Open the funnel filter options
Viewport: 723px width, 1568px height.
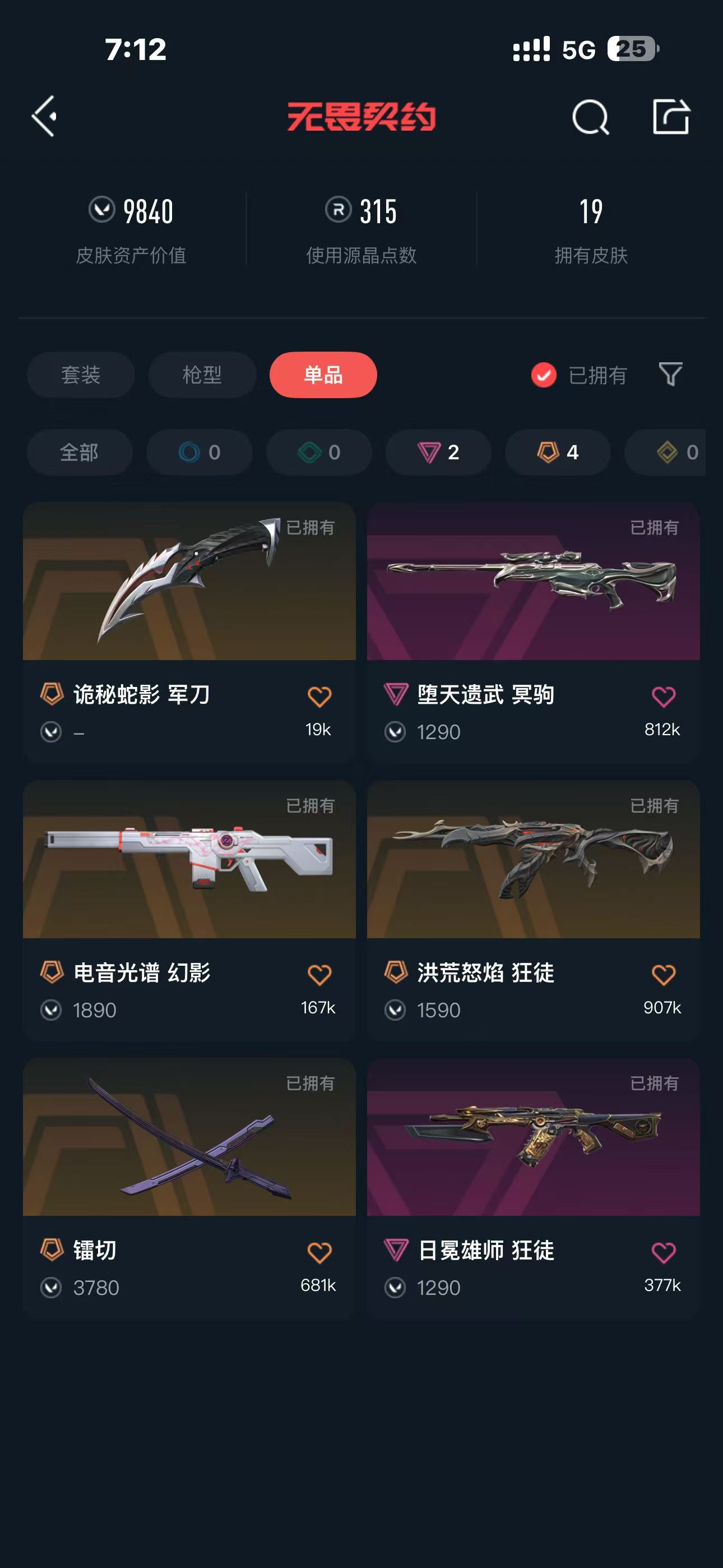670,373
